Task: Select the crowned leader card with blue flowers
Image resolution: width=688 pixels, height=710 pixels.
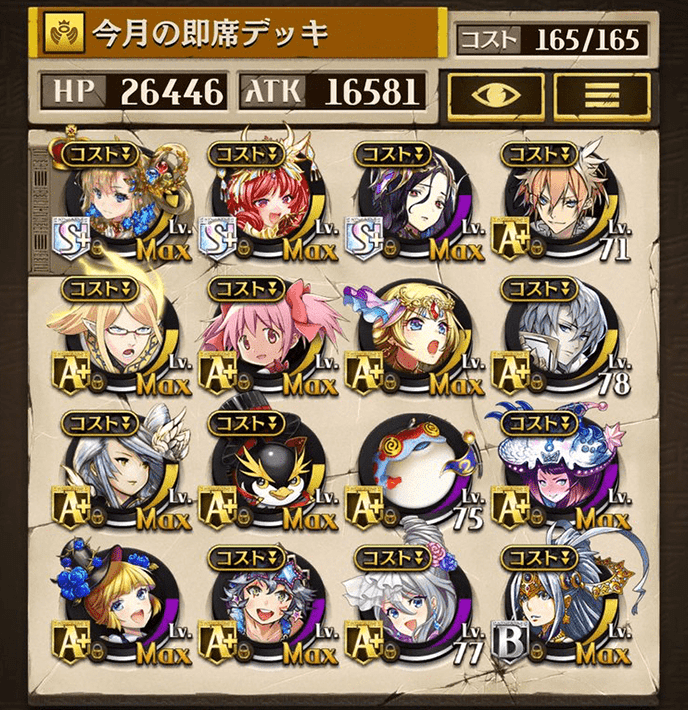Action: click(x=118, y=200)
